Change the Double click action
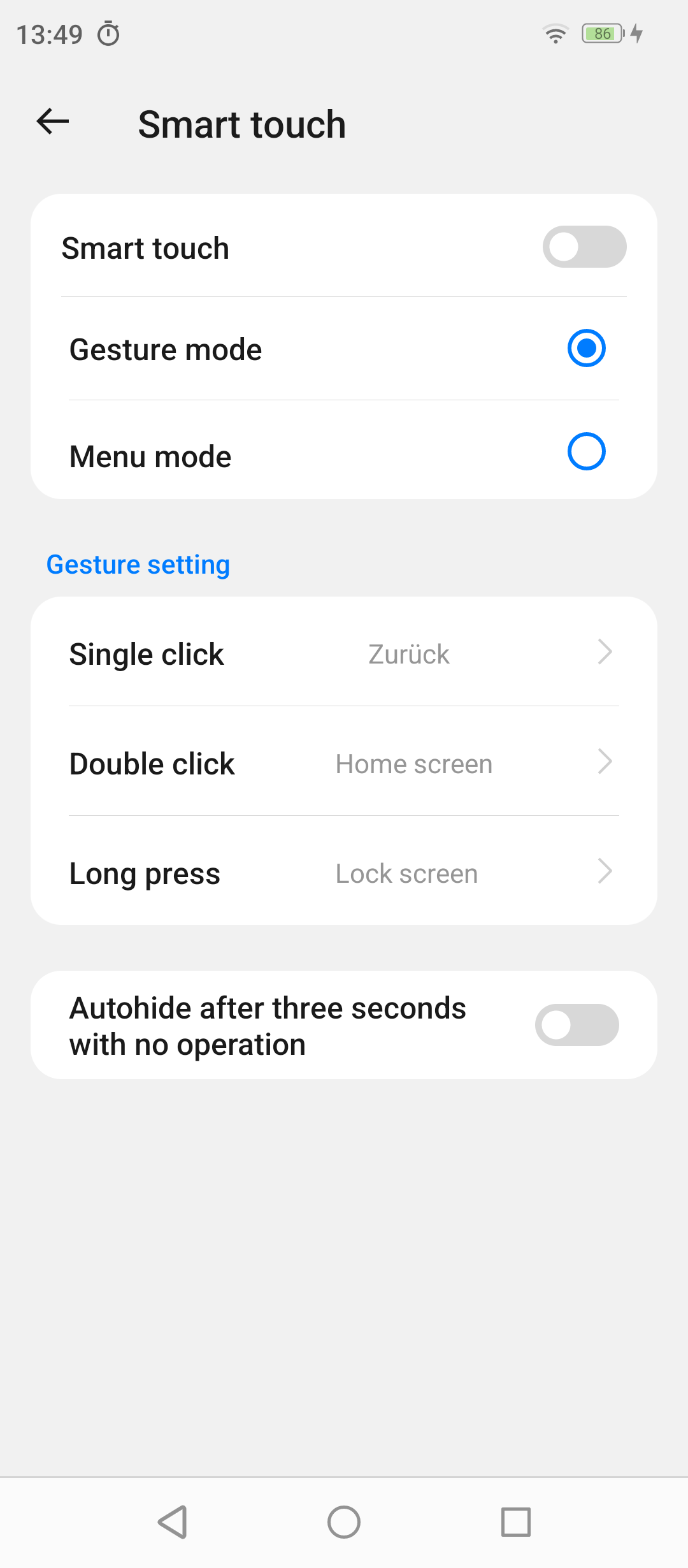The width and height of the screenshot is (688, 1568). point(344,762)
